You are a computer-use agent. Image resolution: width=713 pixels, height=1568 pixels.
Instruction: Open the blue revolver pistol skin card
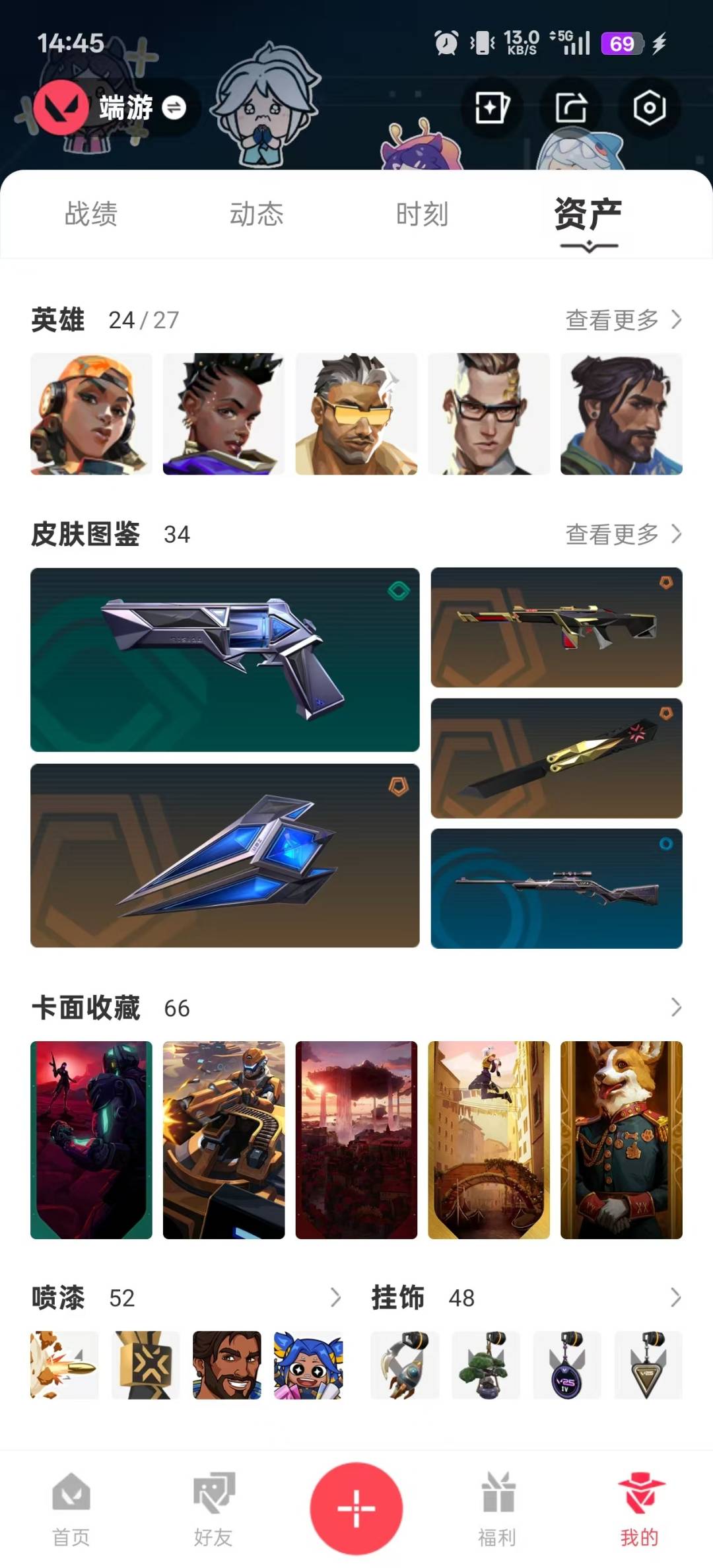(x=225, y=660)
